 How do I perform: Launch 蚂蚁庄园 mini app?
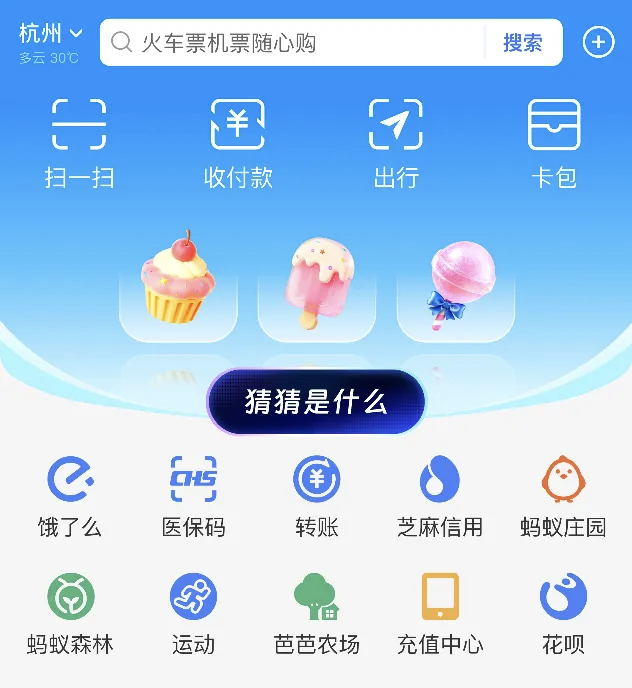point(563,495)
